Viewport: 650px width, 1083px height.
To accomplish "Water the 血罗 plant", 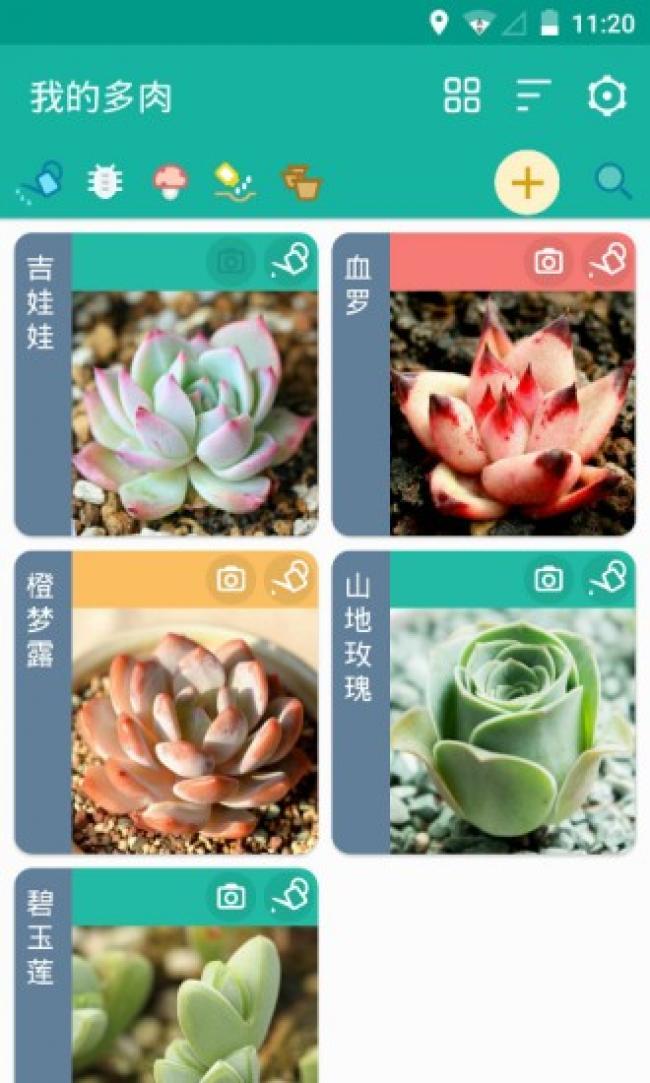I will [608, 261].
